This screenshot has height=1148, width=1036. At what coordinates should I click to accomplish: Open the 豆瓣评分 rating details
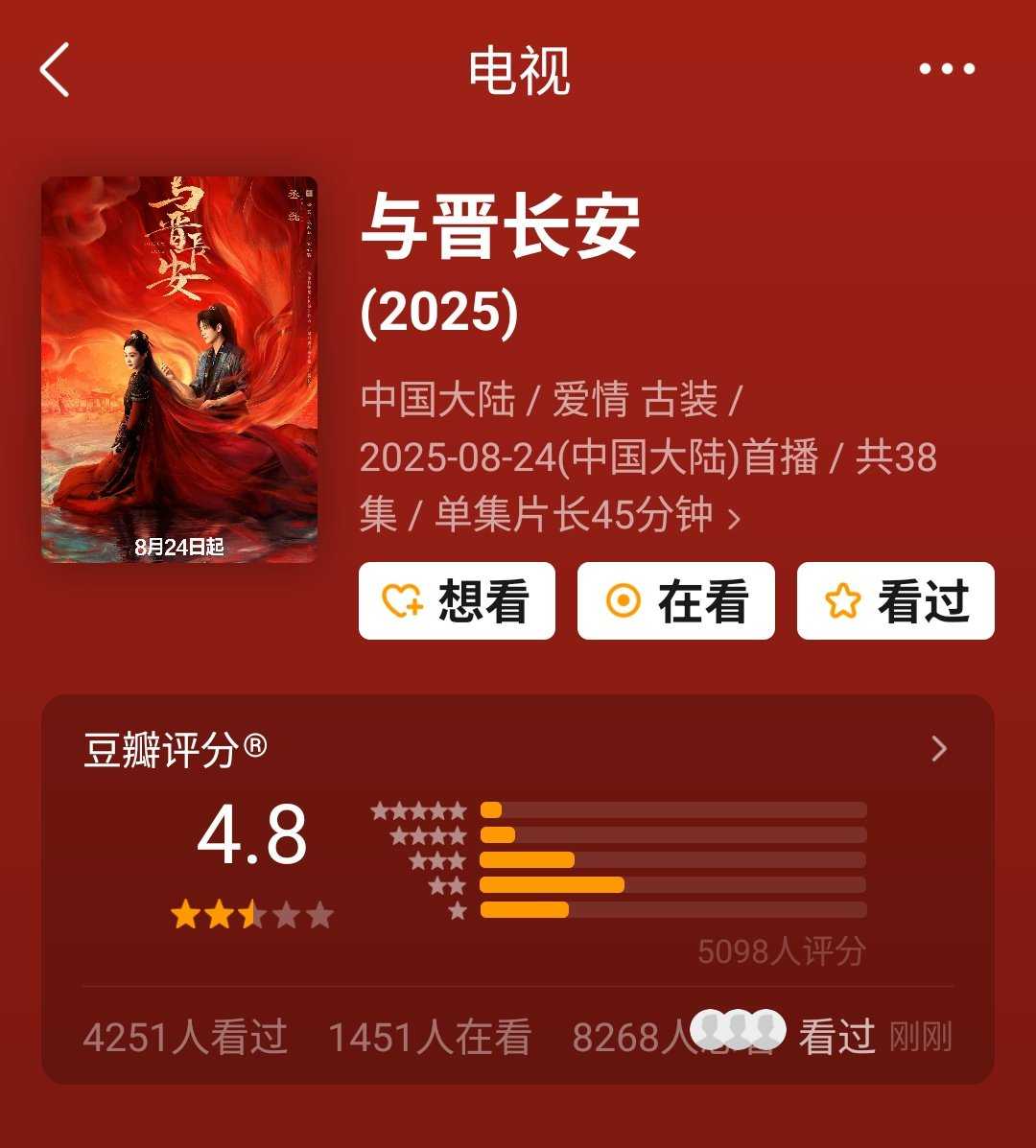tap(938, 749)
